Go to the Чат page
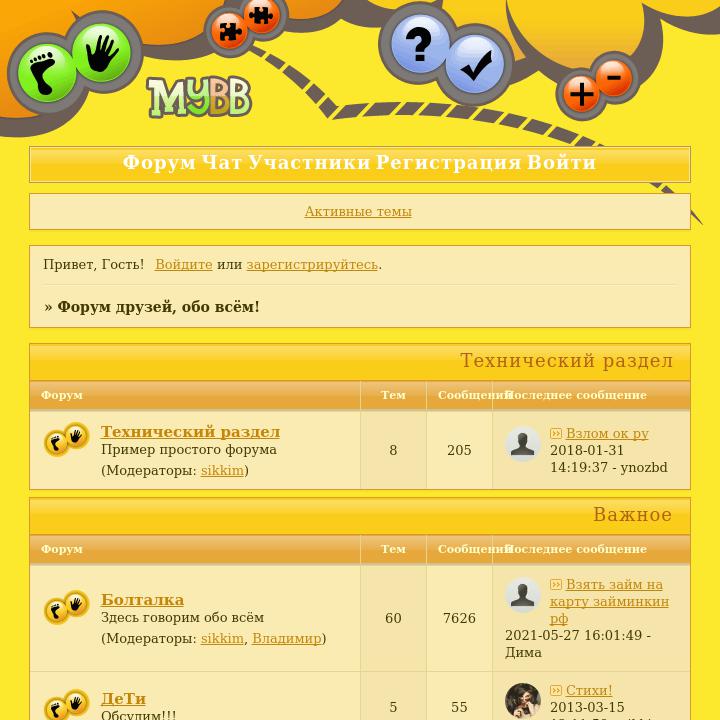Viewport: 720px width, 720px height. click(x=222, y=163)
